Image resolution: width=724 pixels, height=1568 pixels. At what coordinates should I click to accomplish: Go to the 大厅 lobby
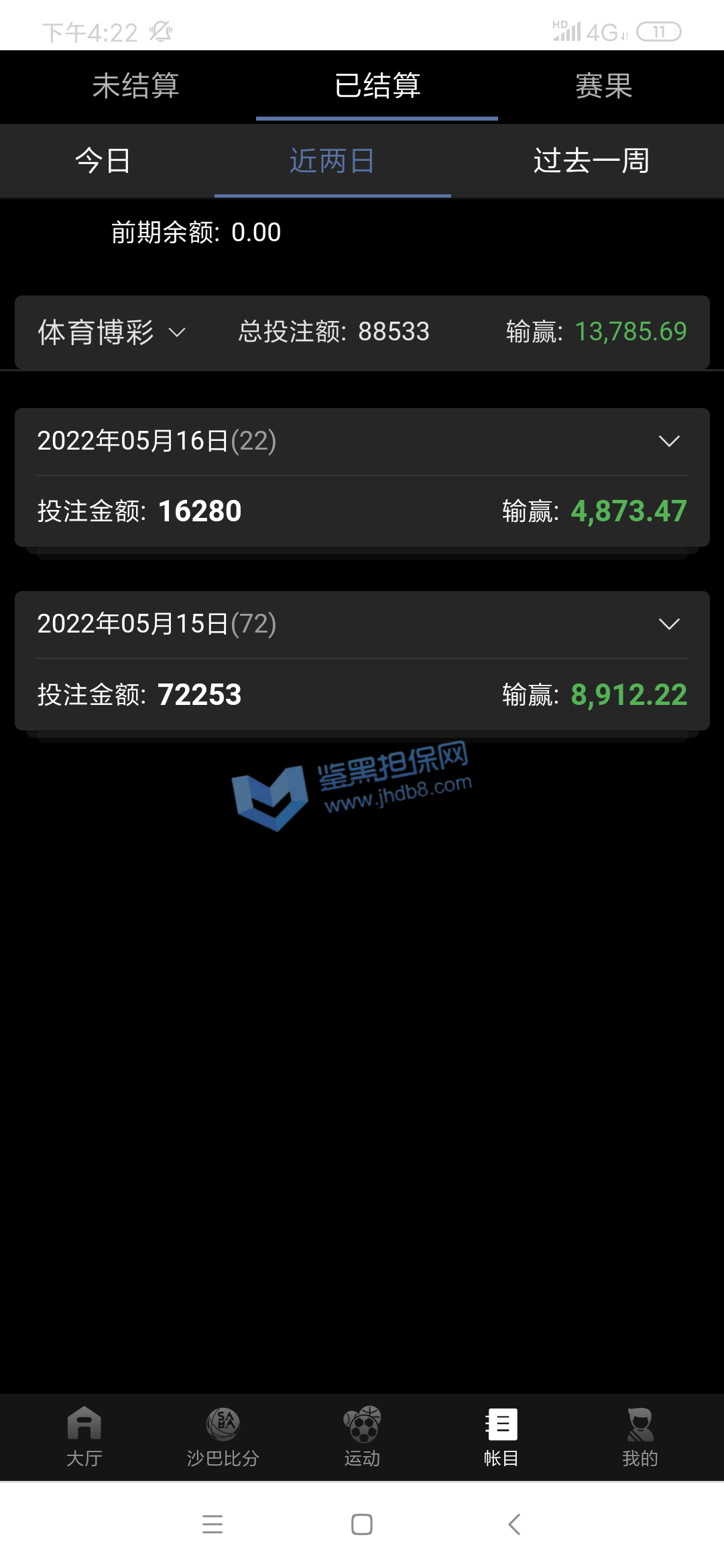(x=84, y=1437)
